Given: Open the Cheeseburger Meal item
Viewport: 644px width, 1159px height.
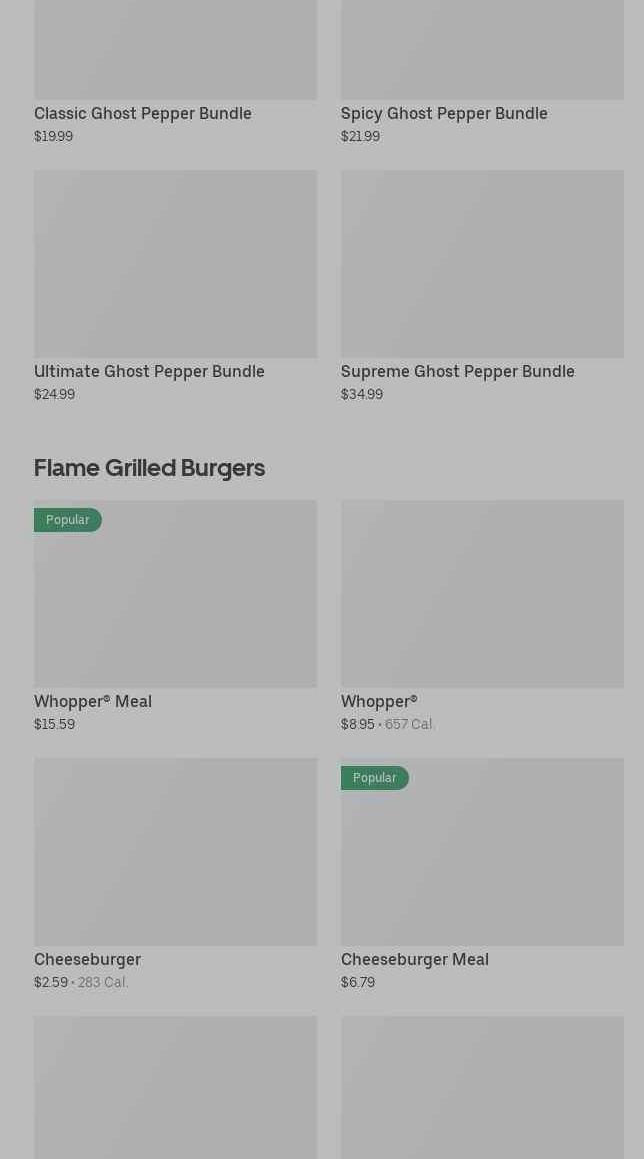Looking at the screenshot, I should (x=482, y=852).
